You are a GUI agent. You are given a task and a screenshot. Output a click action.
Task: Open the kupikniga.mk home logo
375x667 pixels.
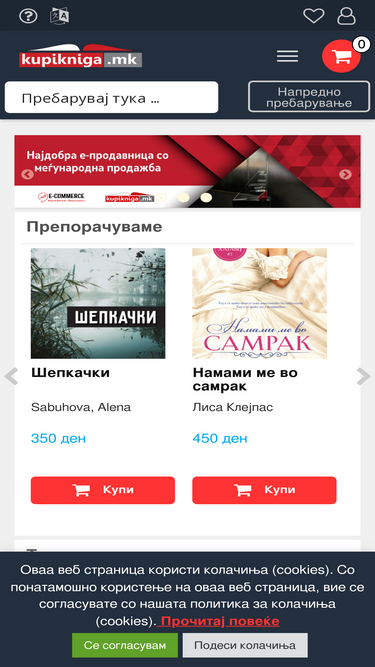[x=80, y=56]
